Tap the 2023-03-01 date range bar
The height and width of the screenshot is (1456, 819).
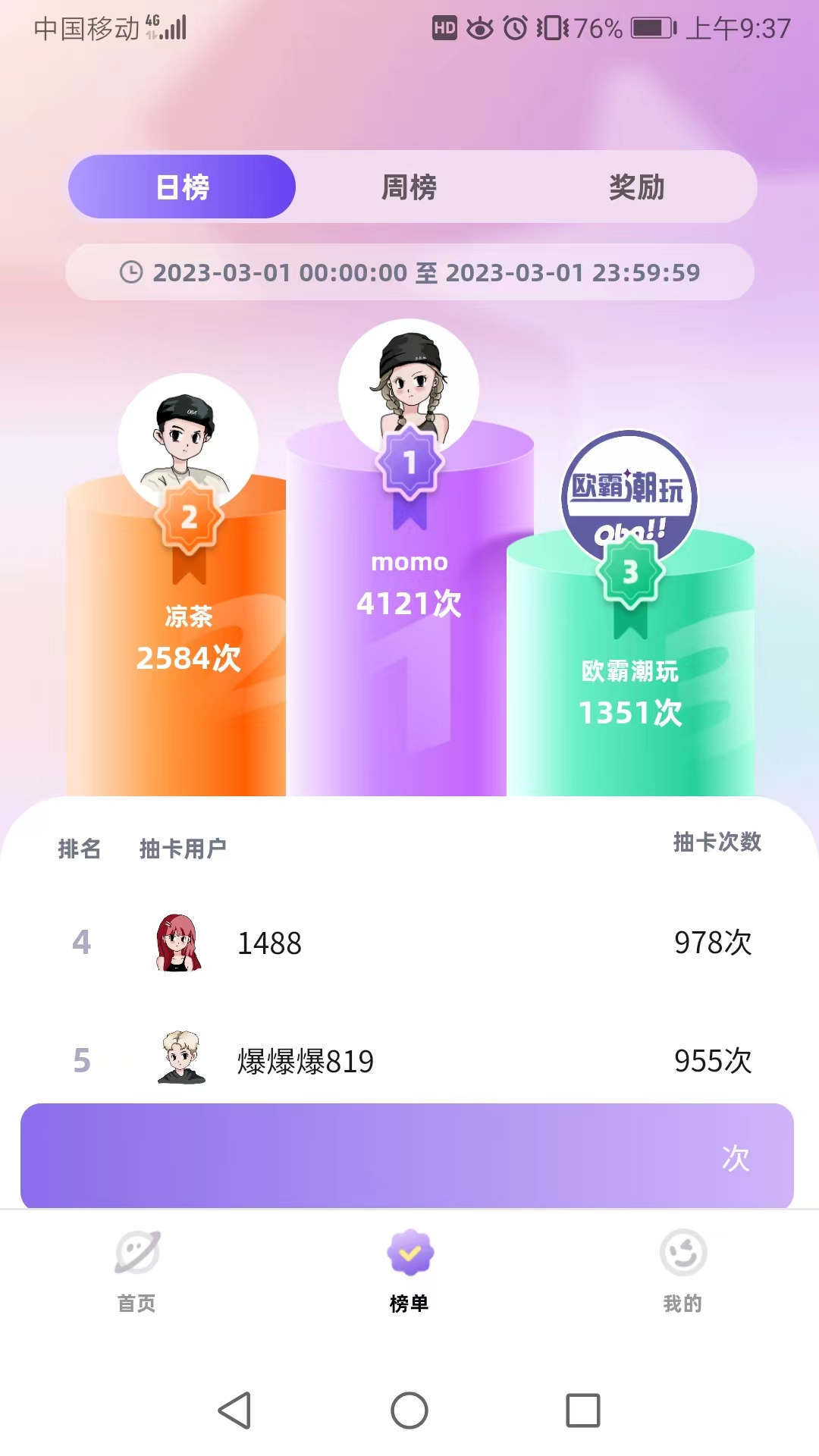[409, 273]
